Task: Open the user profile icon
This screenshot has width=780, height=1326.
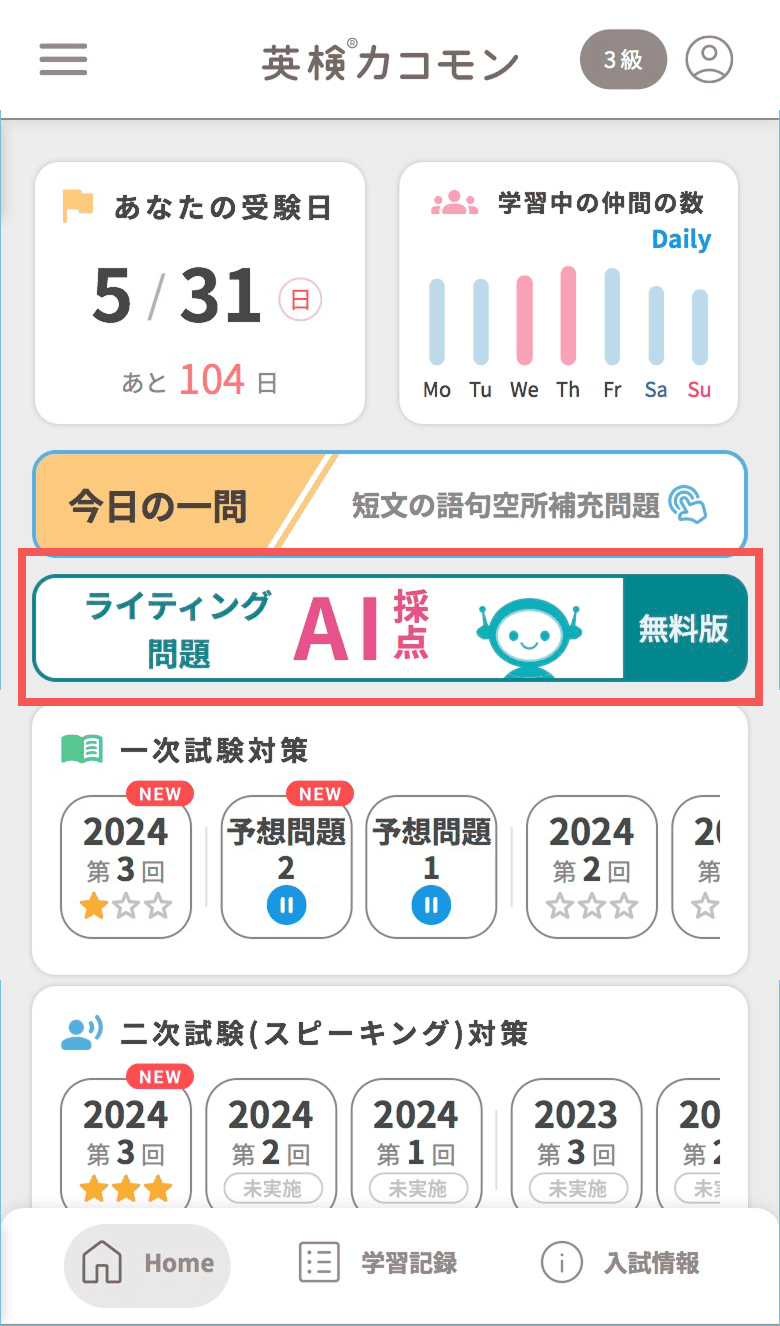Action: pos(708,59)
